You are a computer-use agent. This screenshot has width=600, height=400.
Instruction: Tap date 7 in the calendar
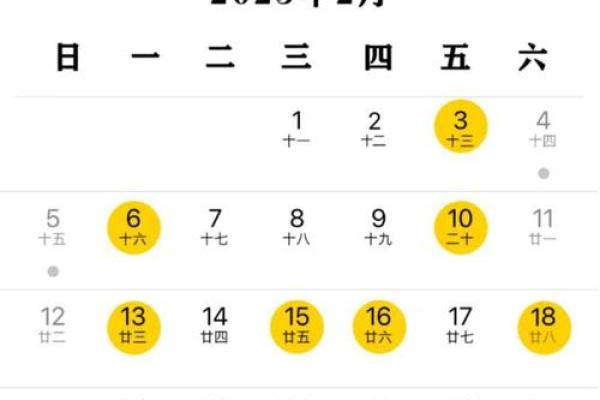pos(214,225)
